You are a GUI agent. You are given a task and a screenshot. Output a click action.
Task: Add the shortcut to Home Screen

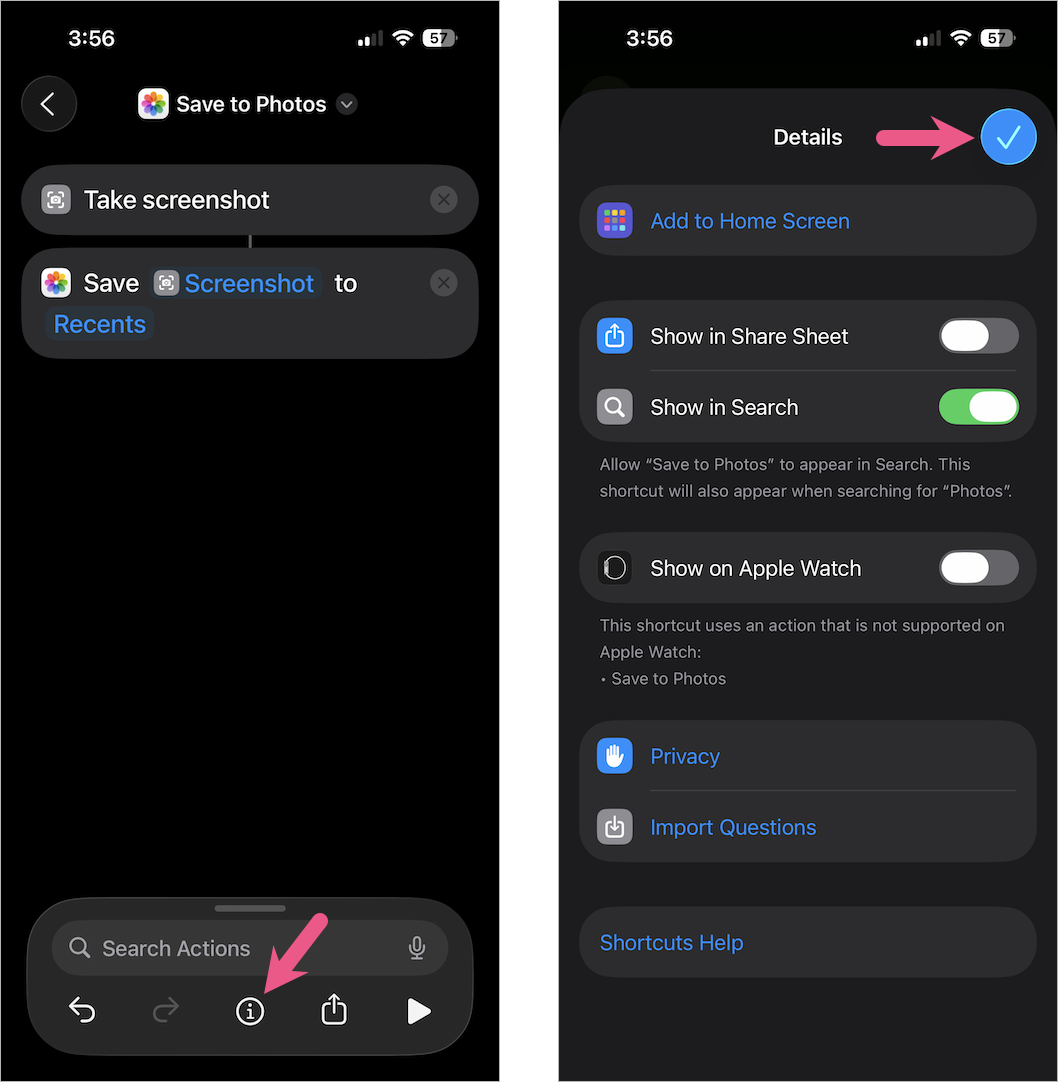749,221
